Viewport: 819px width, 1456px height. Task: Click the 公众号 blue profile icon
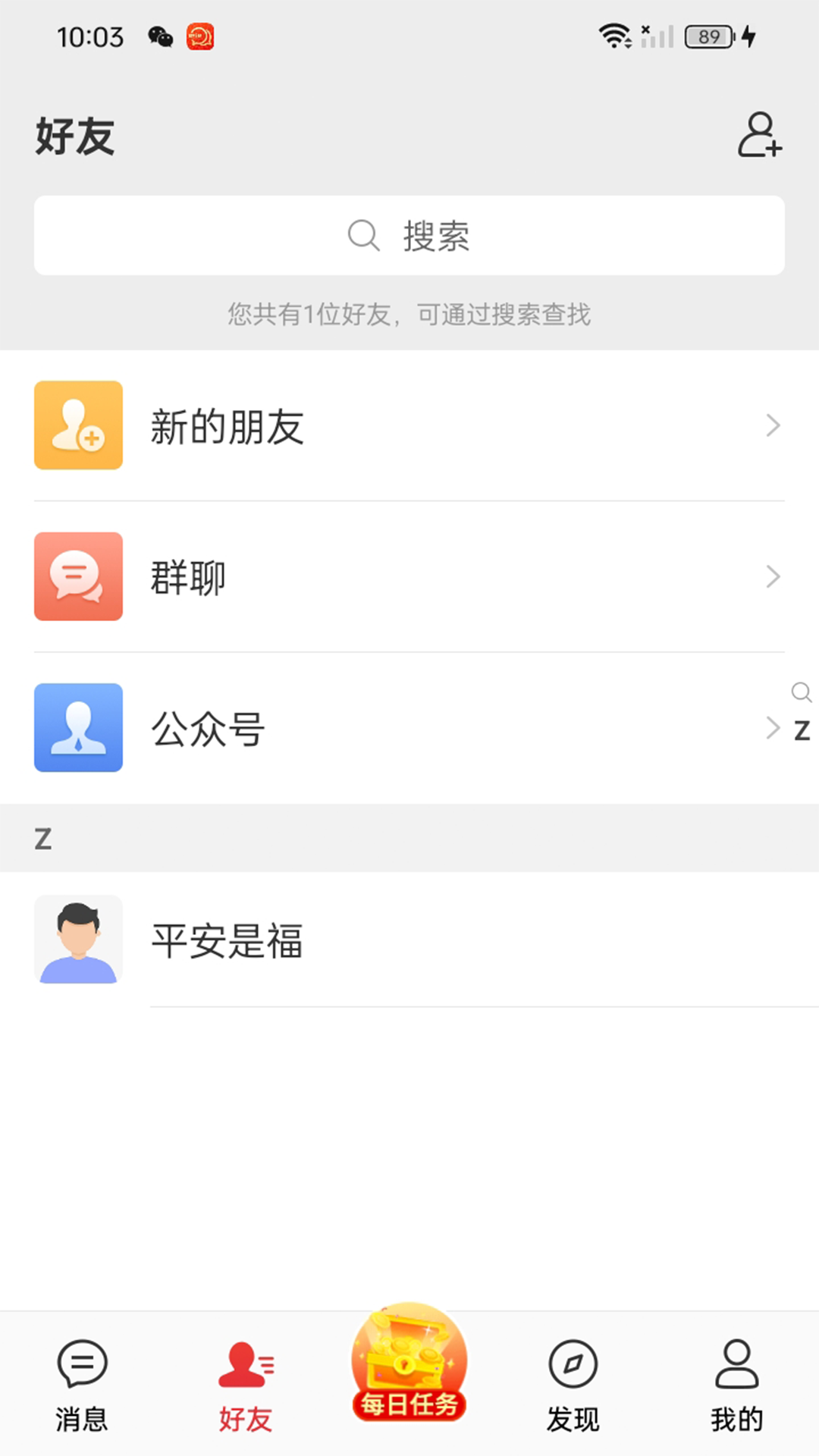pyautogui.click(x=78, y=728)
